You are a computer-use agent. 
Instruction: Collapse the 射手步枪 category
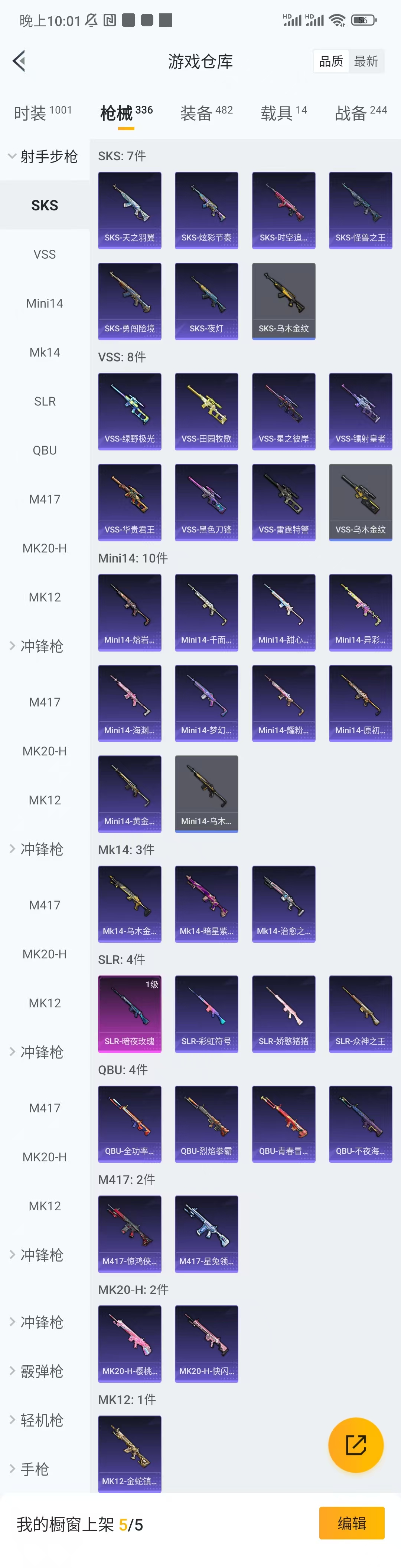(x=43, y=157)
